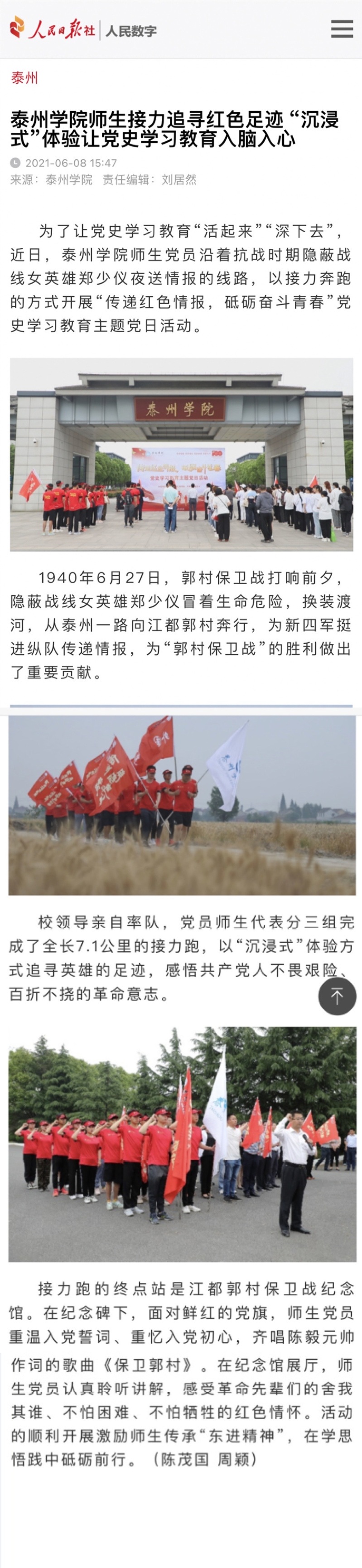Open the 人民日报社 logo home link
This screenshot has width=362, height=1568.
[53, 29]
